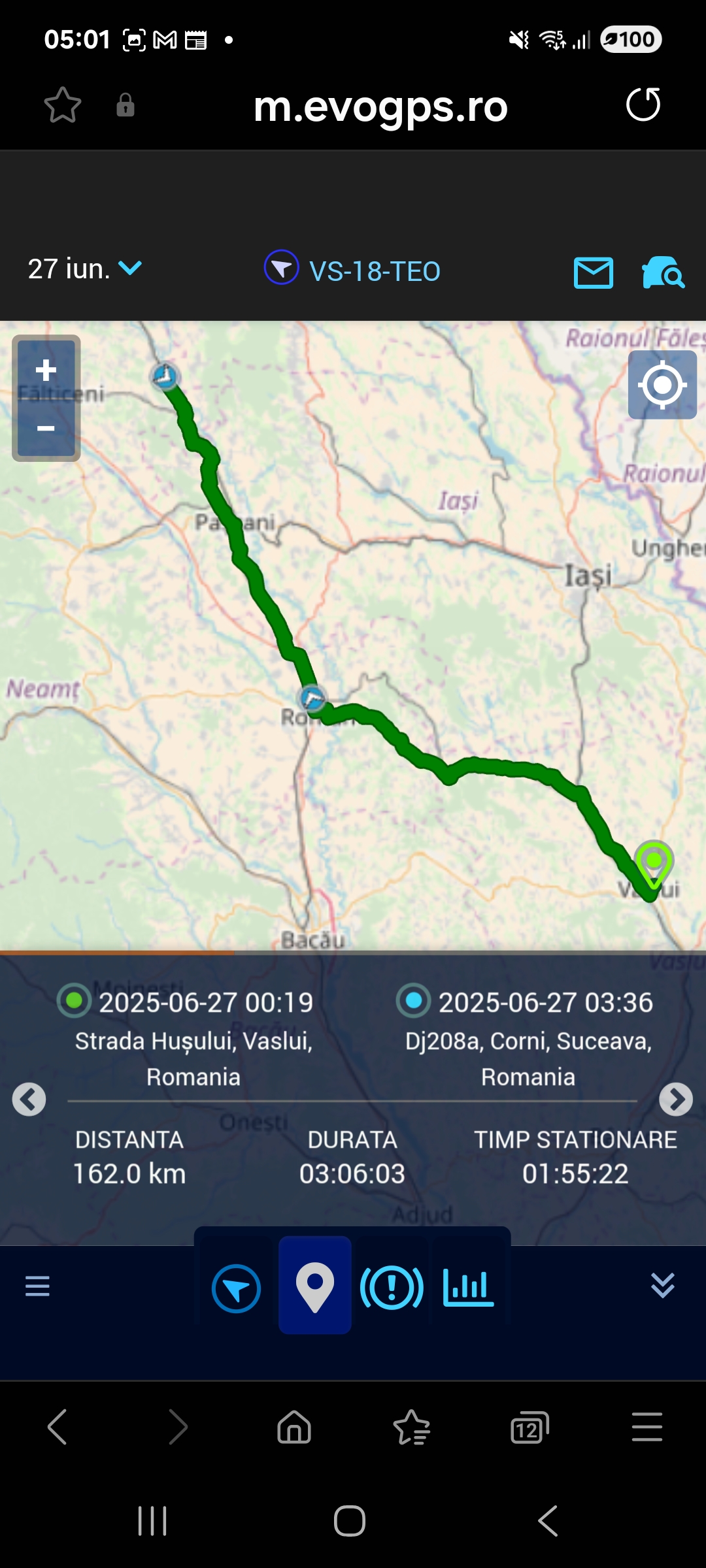This screenshot has width=706, height=1568.
Task: Go to the browser home page
Action: [x=294, y=1427]
